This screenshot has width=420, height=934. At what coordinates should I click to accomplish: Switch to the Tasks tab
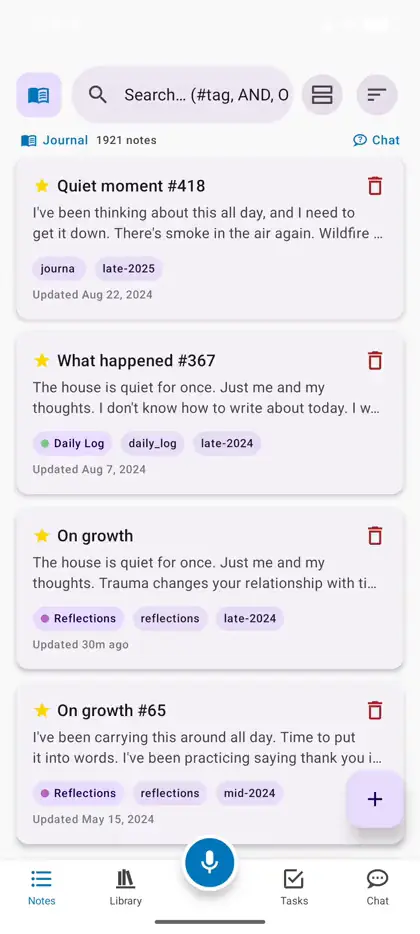pyautogui.click(x=294, y=887)
